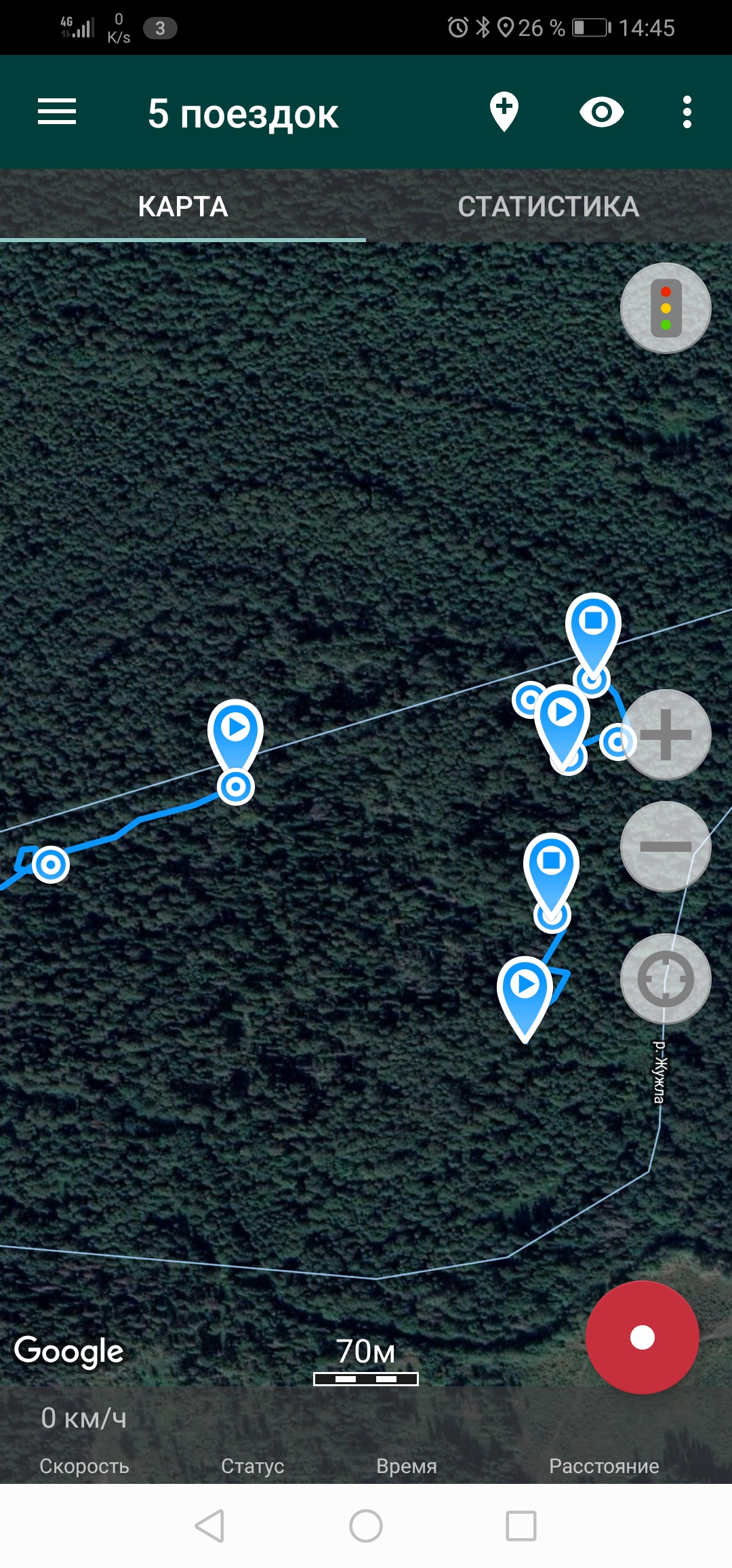Screen dimensions: 732x1568
Task: Center map on my location
Action: (x=666, y=979)
